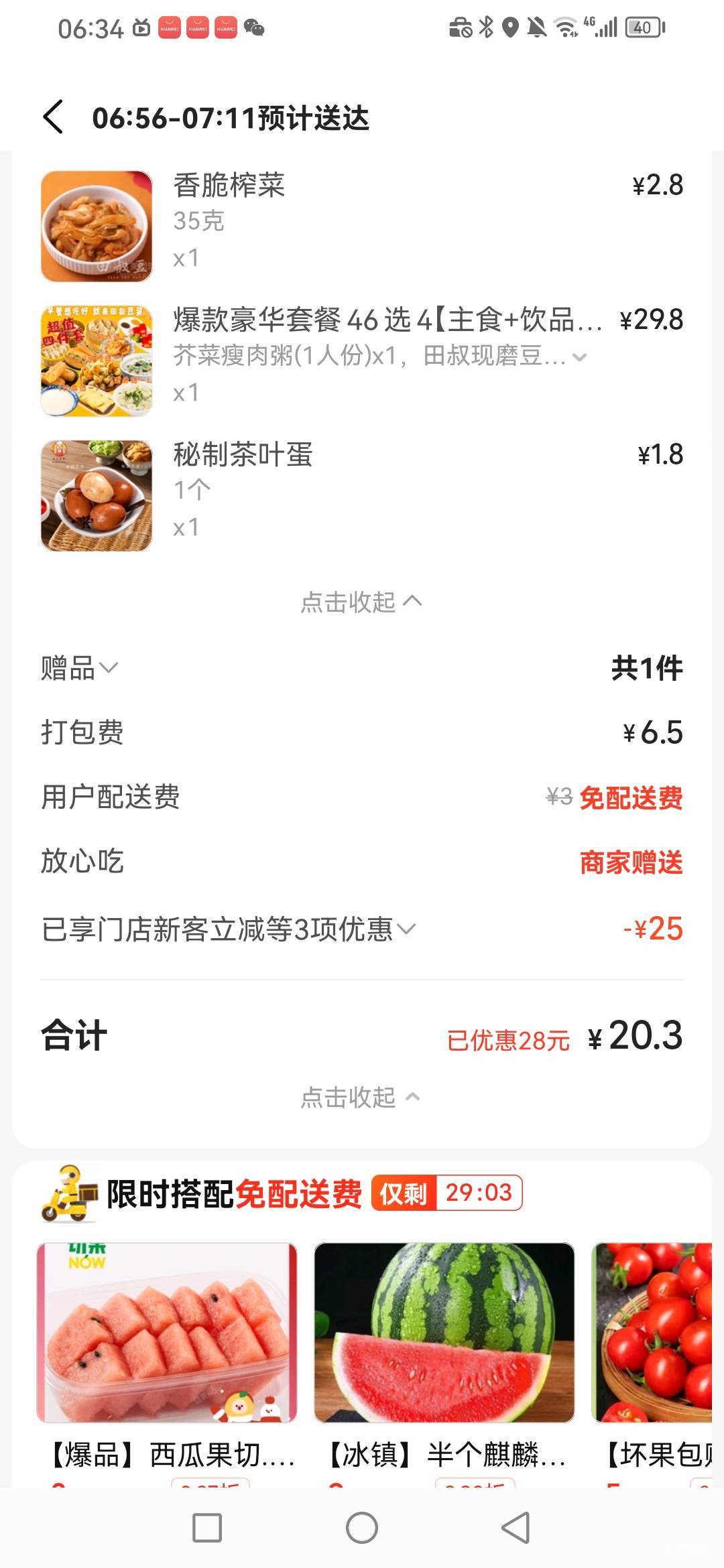Go back using the top-left arrow

(54, 118)
